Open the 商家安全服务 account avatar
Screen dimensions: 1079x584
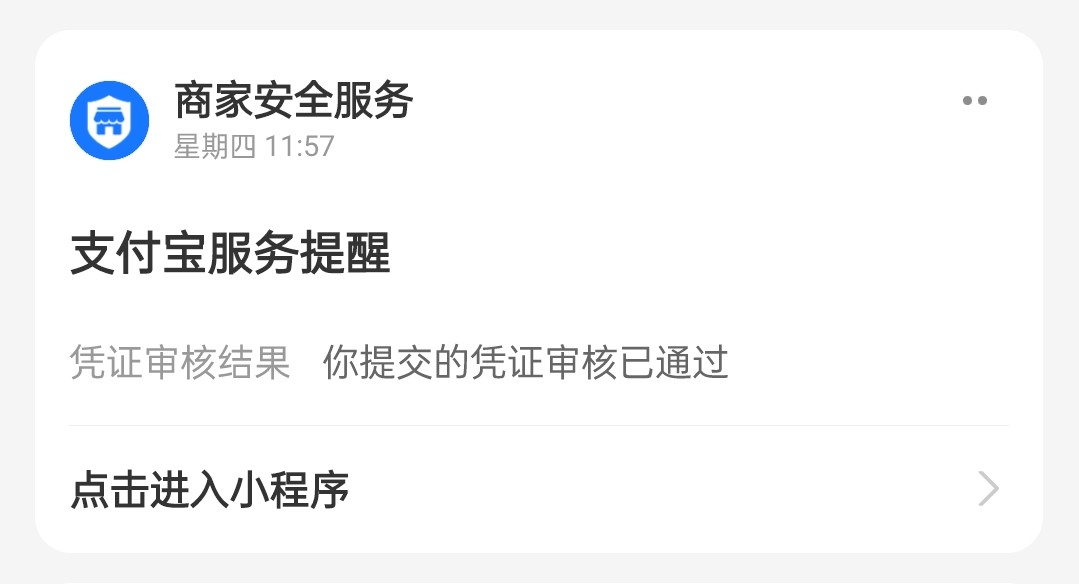[x=109, y=121]
